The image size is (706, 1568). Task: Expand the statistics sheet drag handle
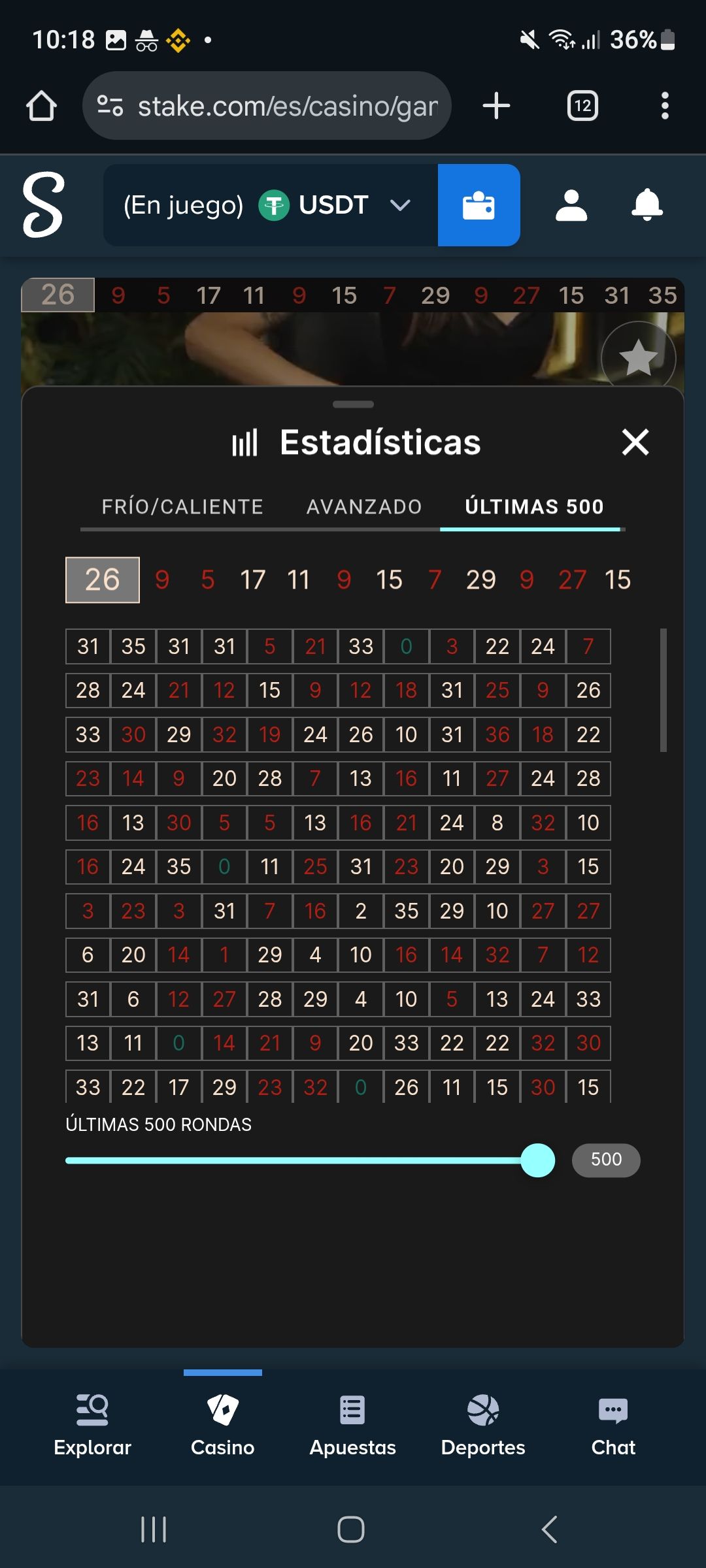(352, 404)
